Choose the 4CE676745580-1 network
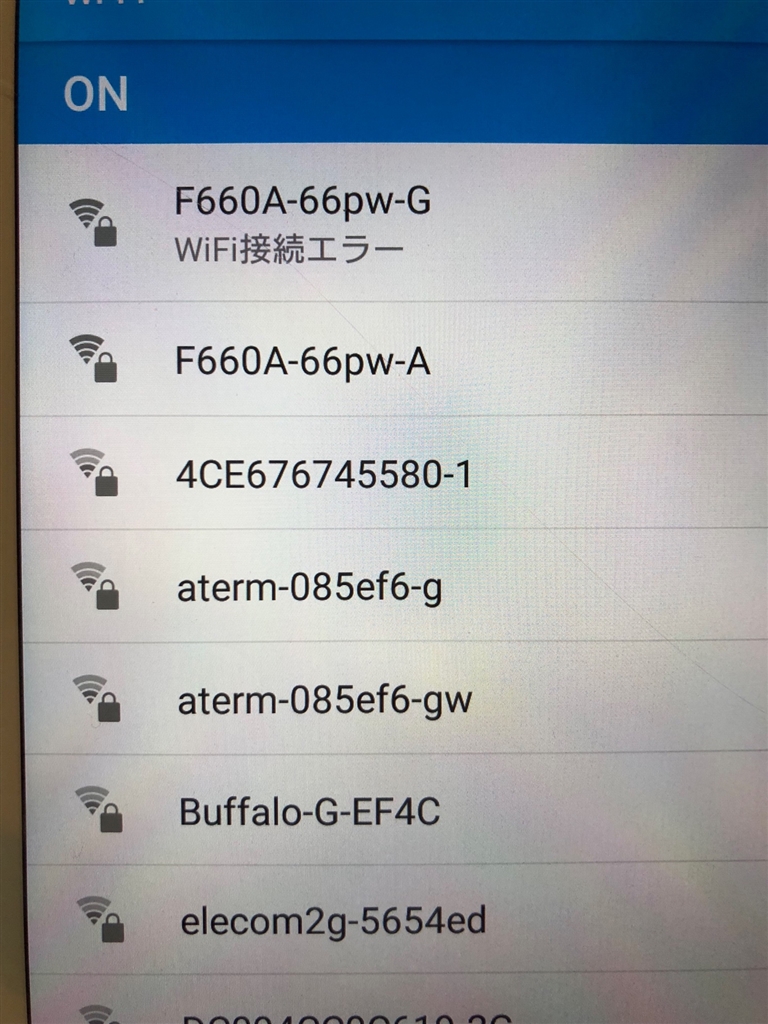 [323, 475]
